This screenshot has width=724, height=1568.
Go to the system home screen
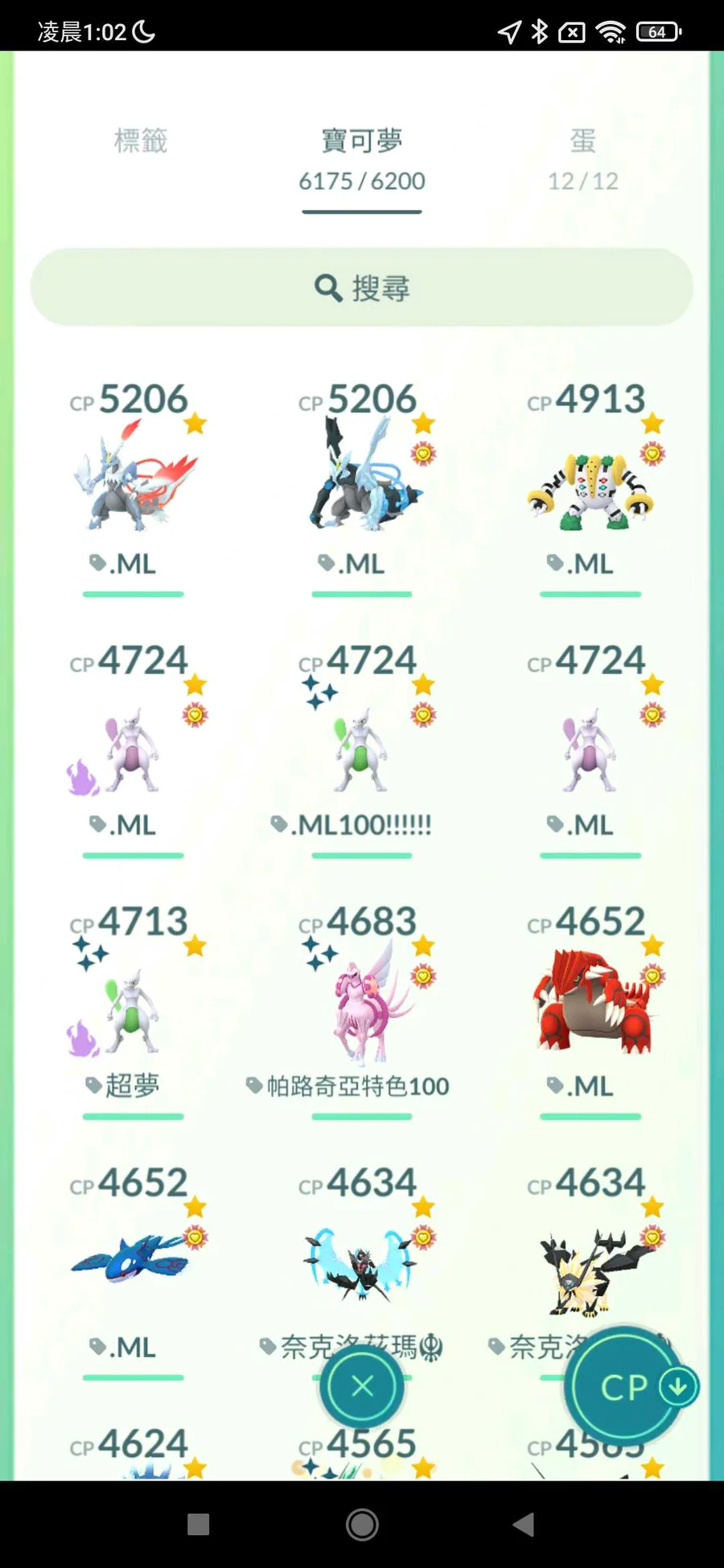pyautogui.click(x=362, y=1524)
